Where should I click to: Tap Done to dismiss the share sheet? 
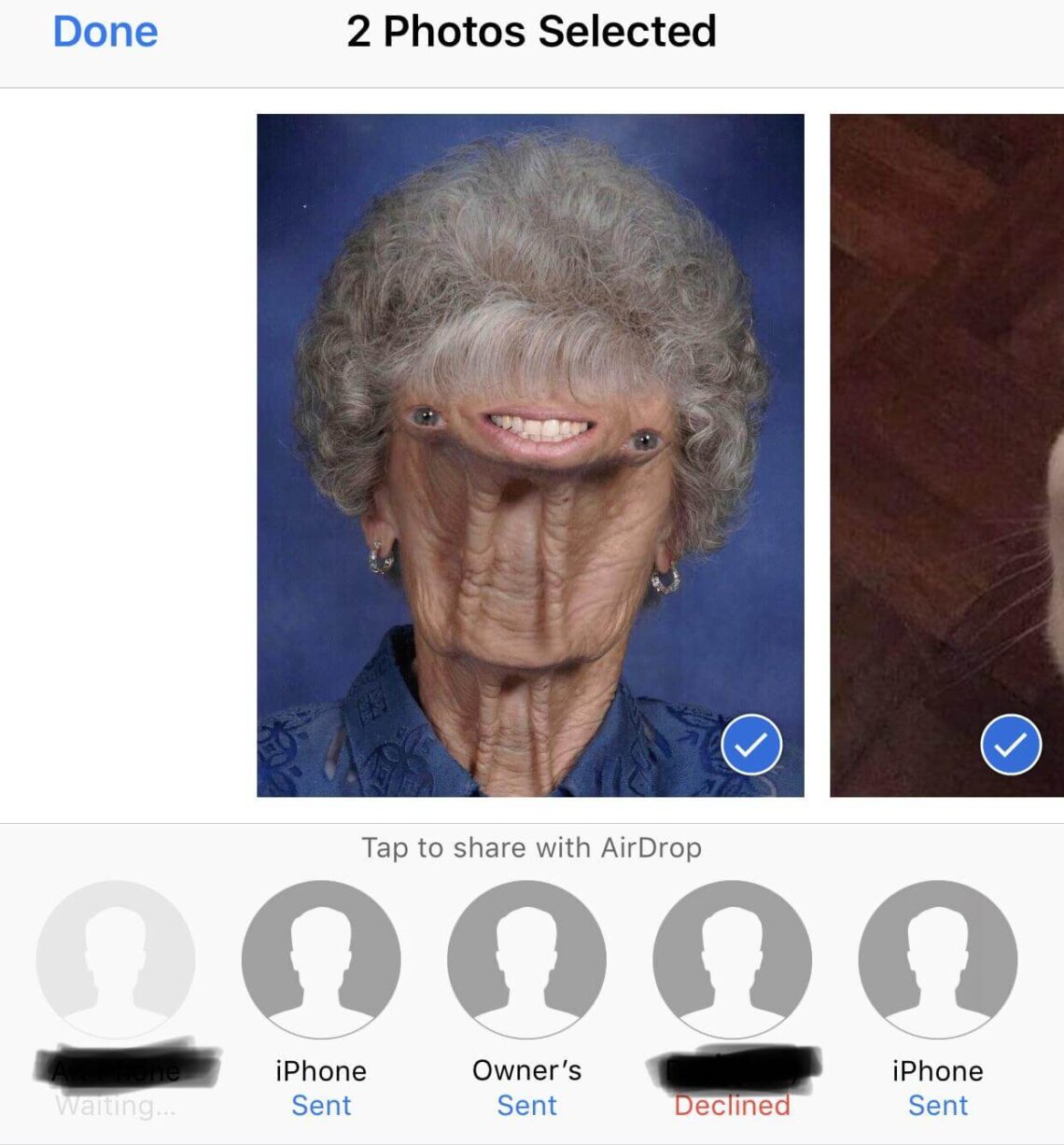click(x=105, y=31)
